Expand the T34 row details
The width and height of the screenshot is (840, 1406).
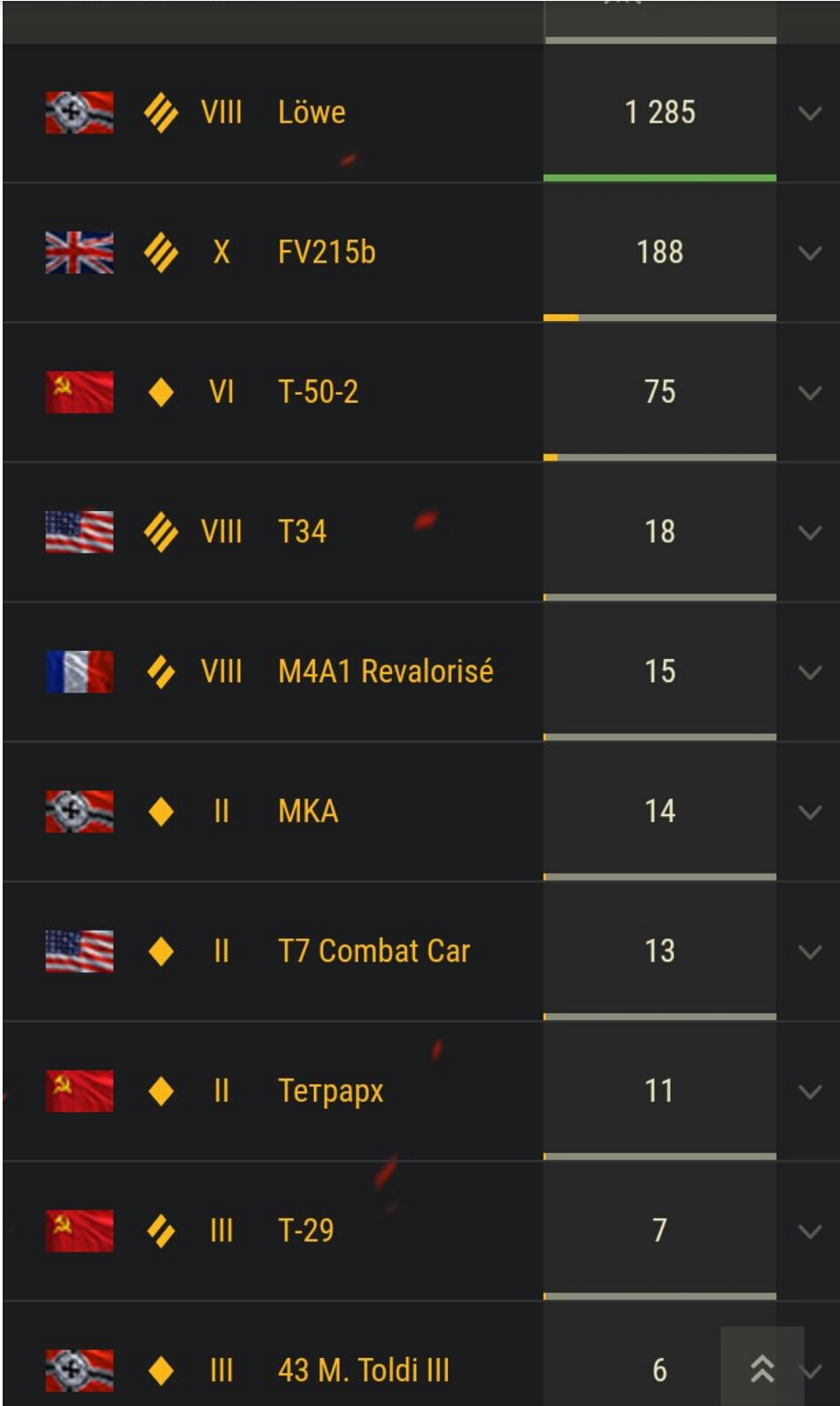pos(809,533)
